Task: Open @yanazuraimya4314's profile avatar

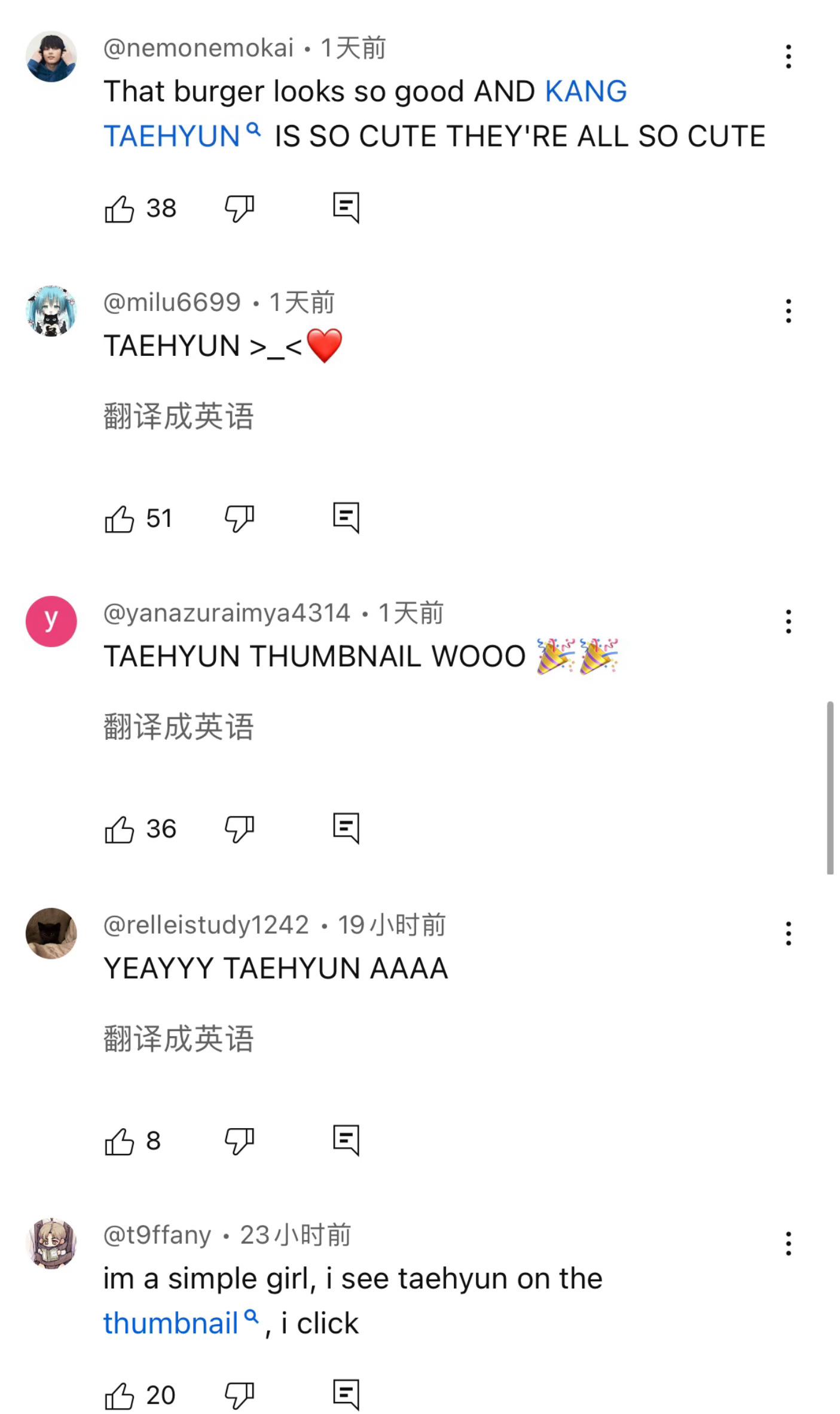Action: click(51, 621)
